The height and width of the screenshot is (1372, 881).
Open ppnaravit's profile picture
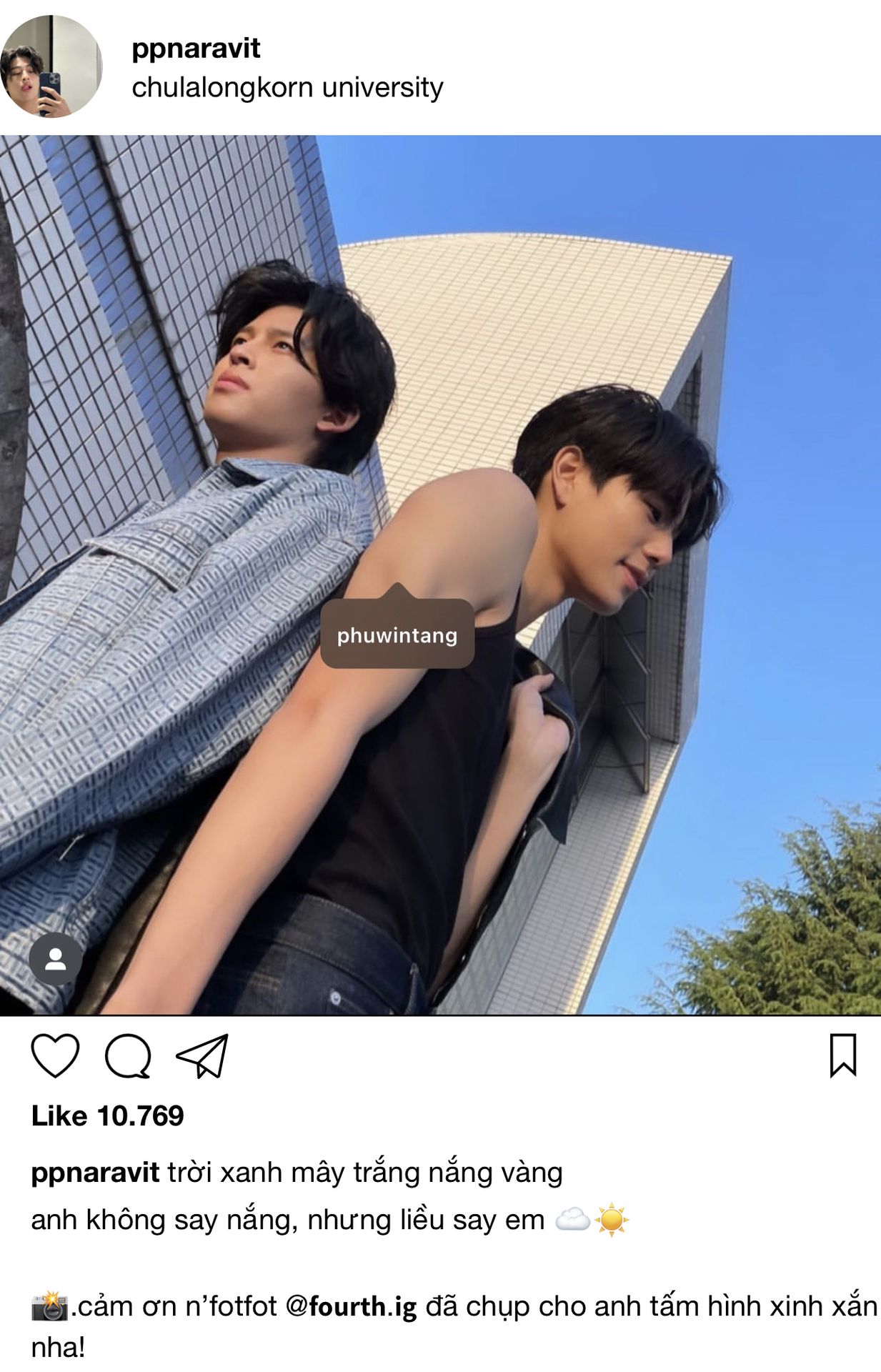51,66
